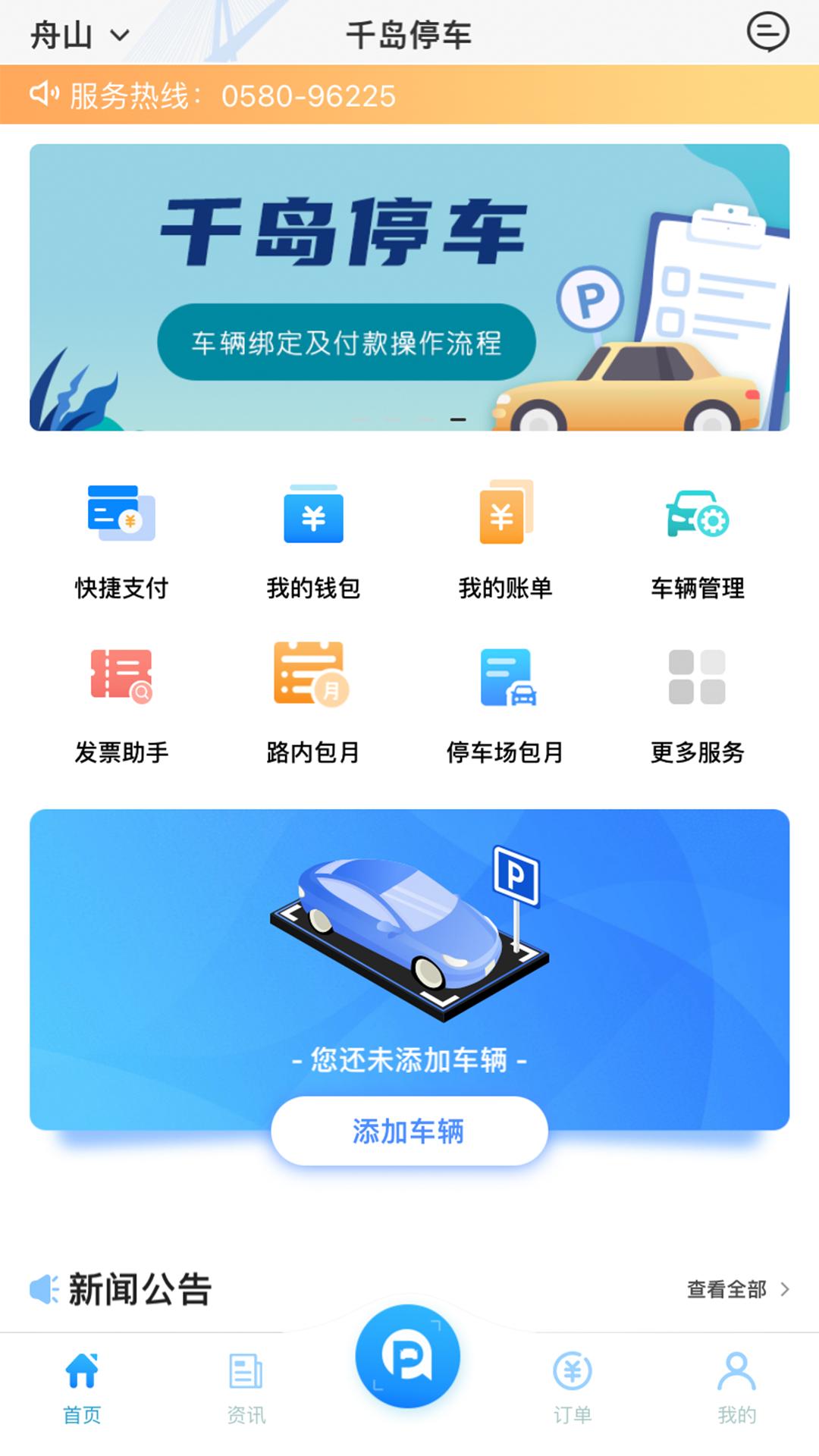
Task: Open the customer service icon top right
Action: tap(769, 32)
